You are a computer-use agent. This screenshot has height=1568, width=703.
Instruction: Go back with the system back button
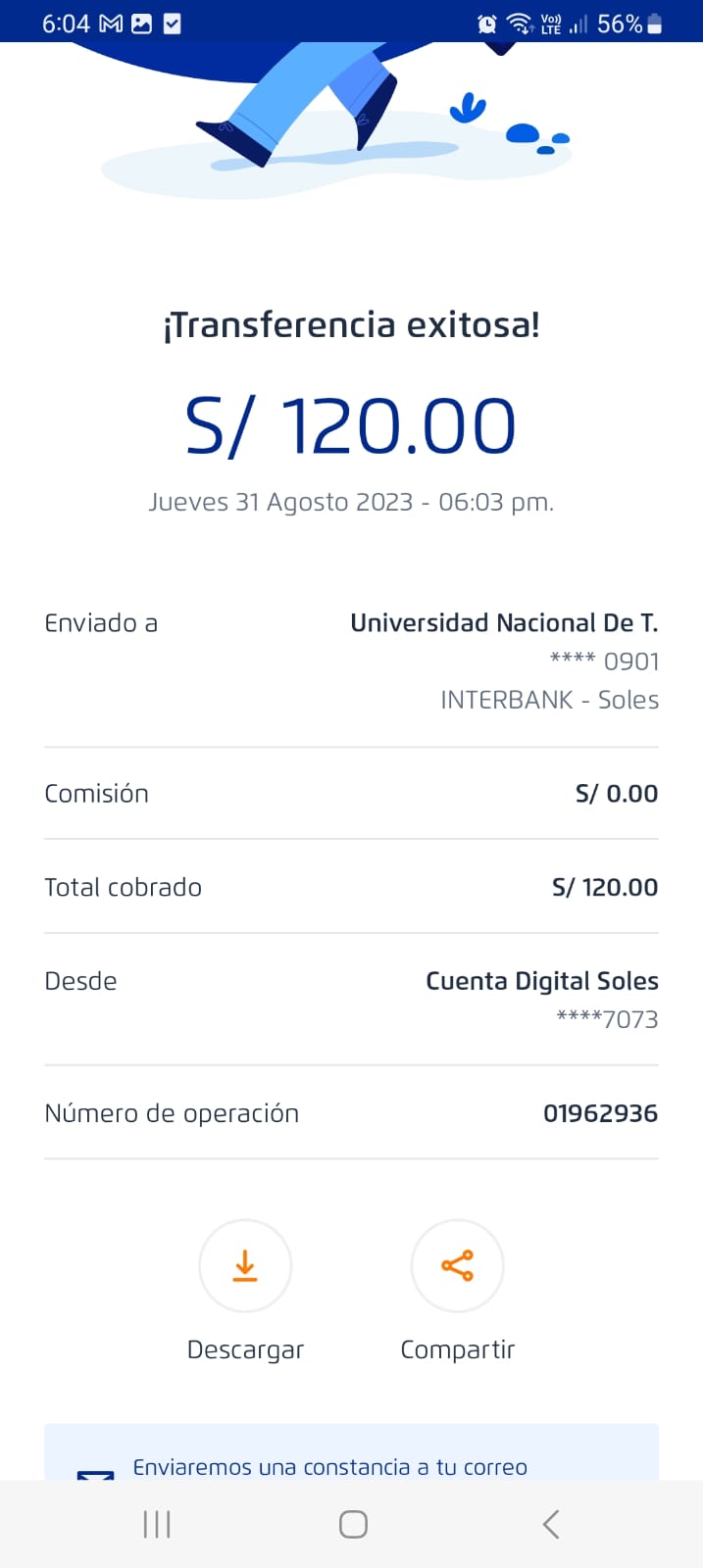(551, 1524)
